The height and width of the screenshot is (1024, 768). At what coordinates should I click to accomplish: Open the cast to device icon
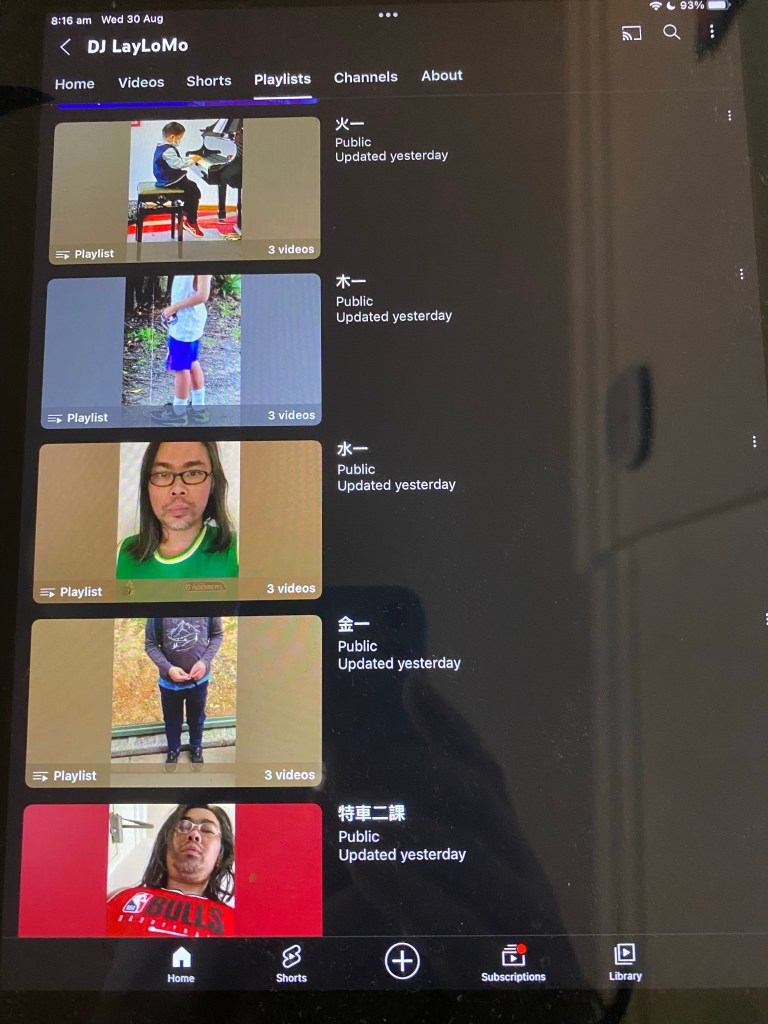pos(631,33)
